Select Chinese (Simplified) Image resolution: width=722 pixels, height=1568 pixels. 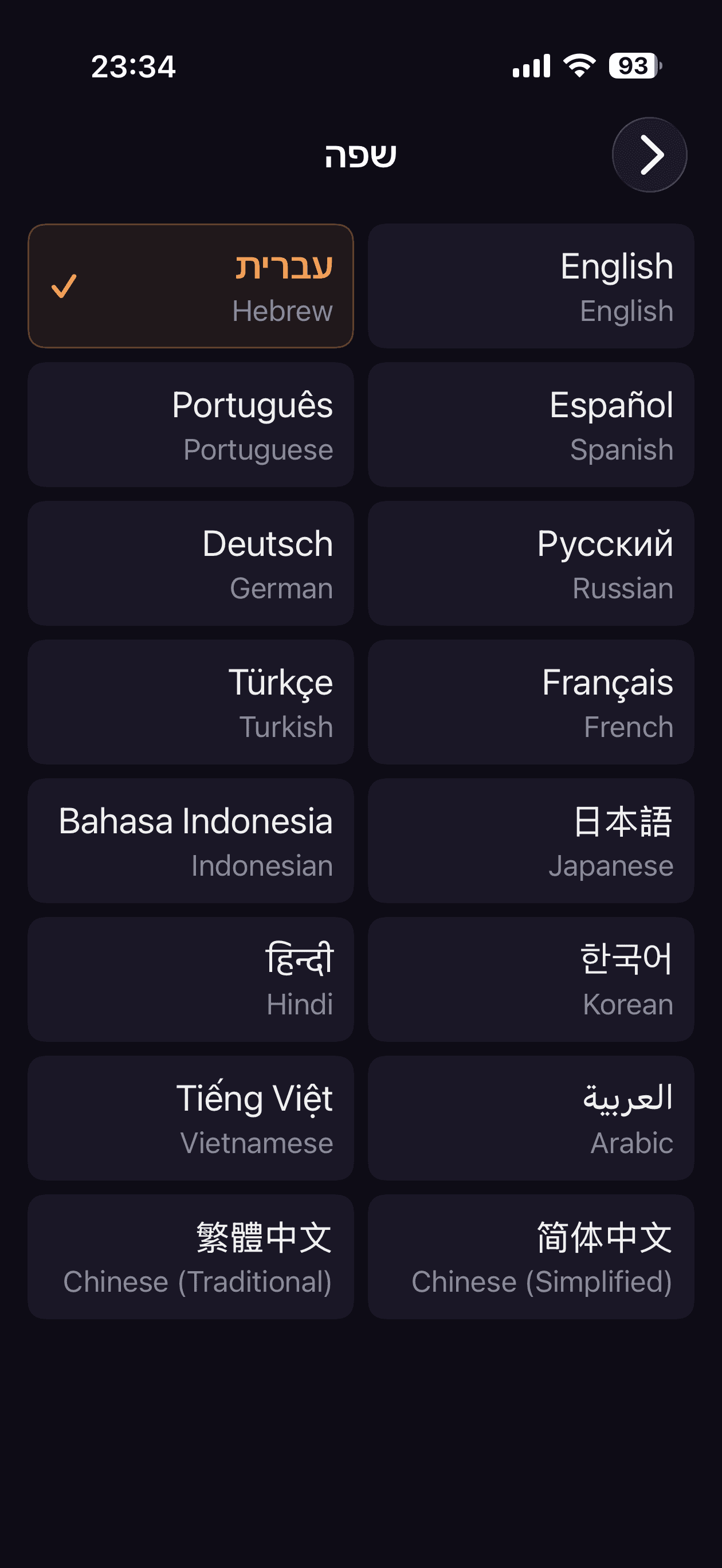(x=531, y=1257)
